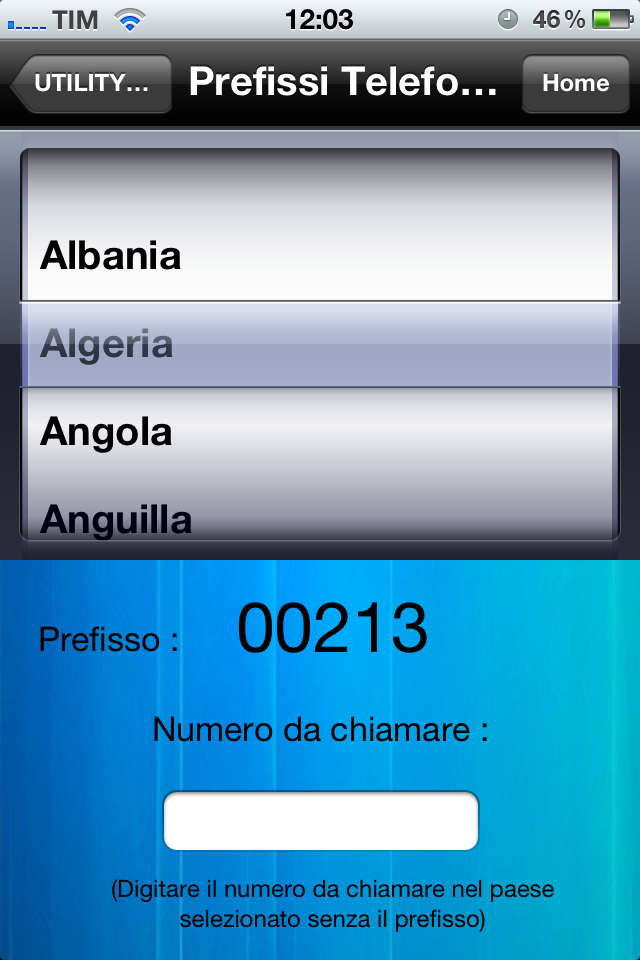Image resolution: width=640 pixels, height=960 pixels.
Task: Select Albania in the country picker
Action: (110, 256)
